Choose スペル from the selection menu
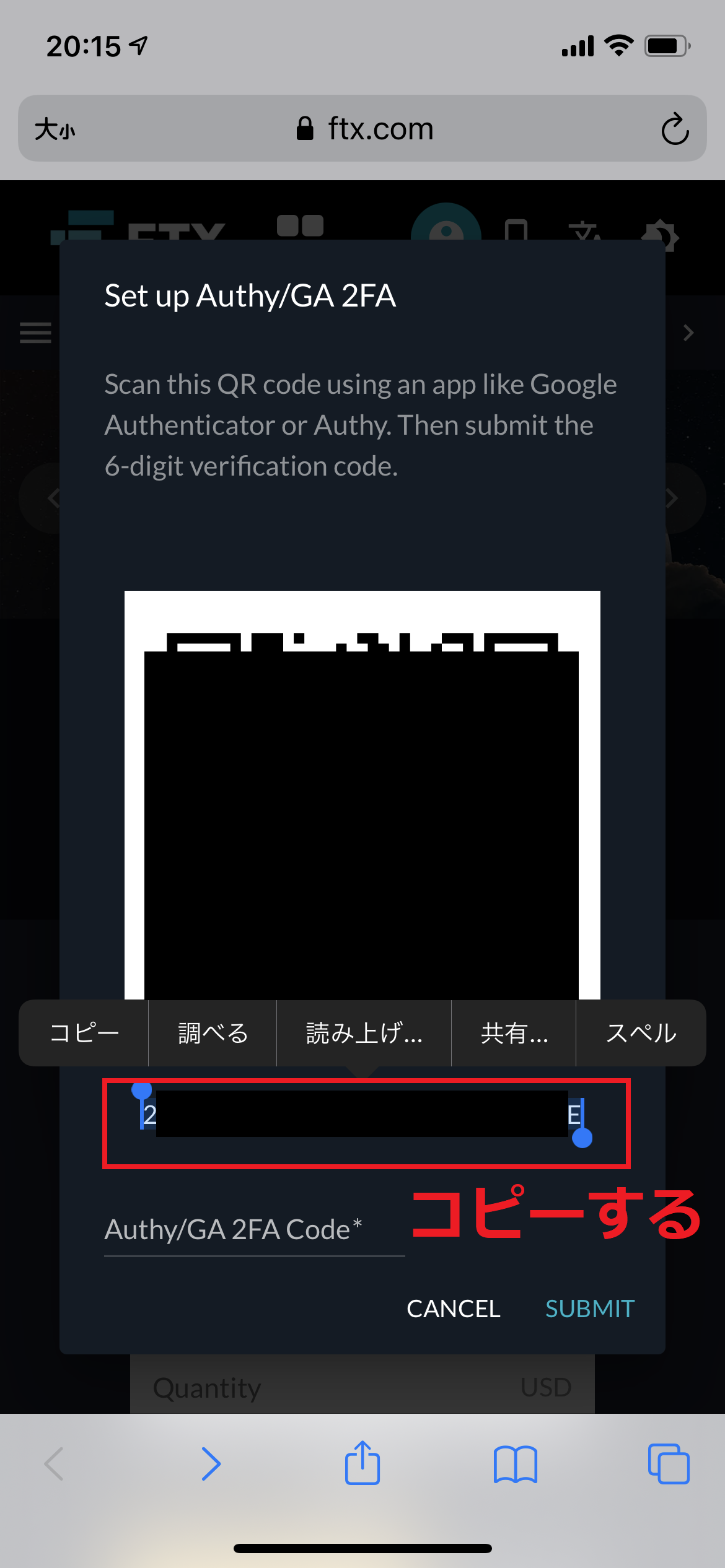 pos(641,1033)
